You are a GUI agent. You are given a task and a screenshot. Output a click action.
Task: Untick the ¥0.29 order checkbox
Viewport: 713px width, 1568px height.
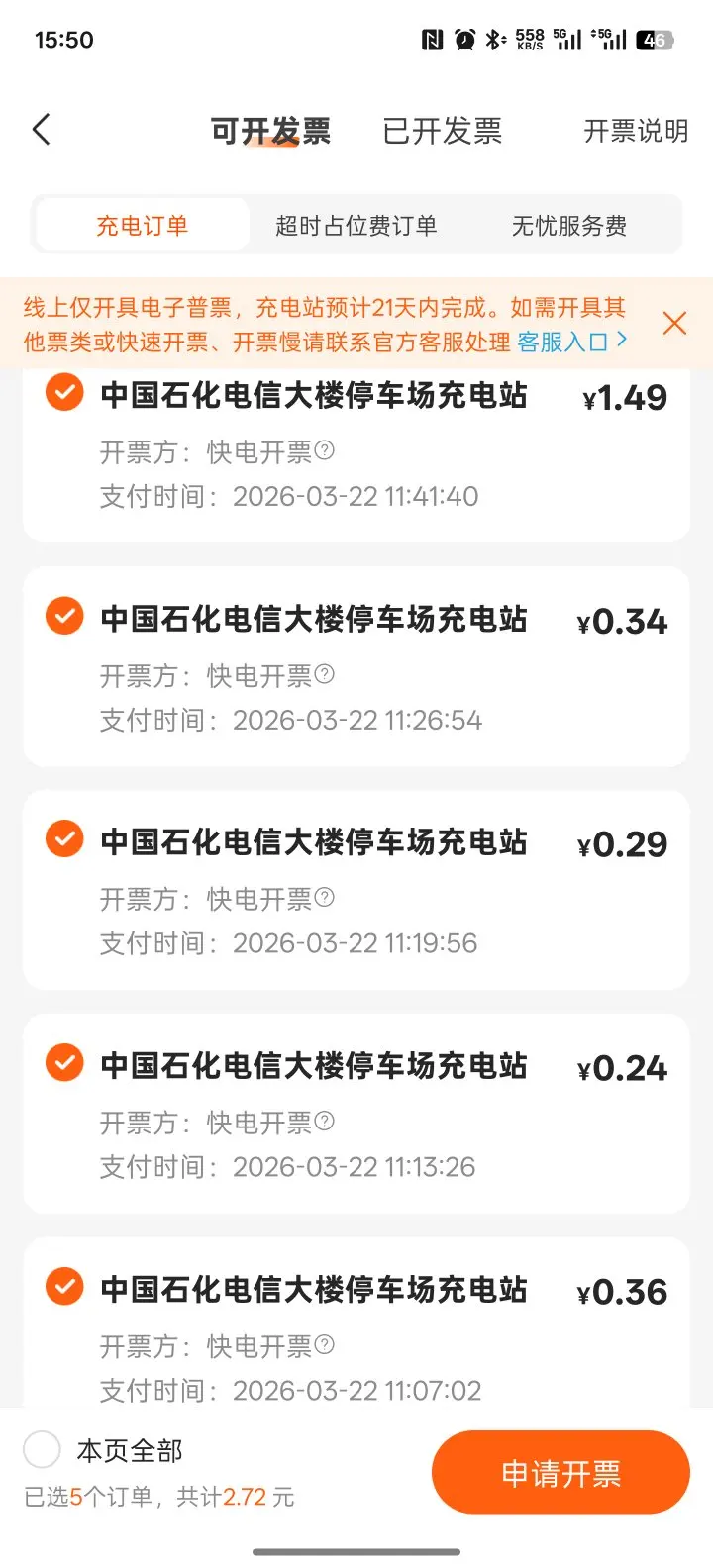[x=64, y=840]
